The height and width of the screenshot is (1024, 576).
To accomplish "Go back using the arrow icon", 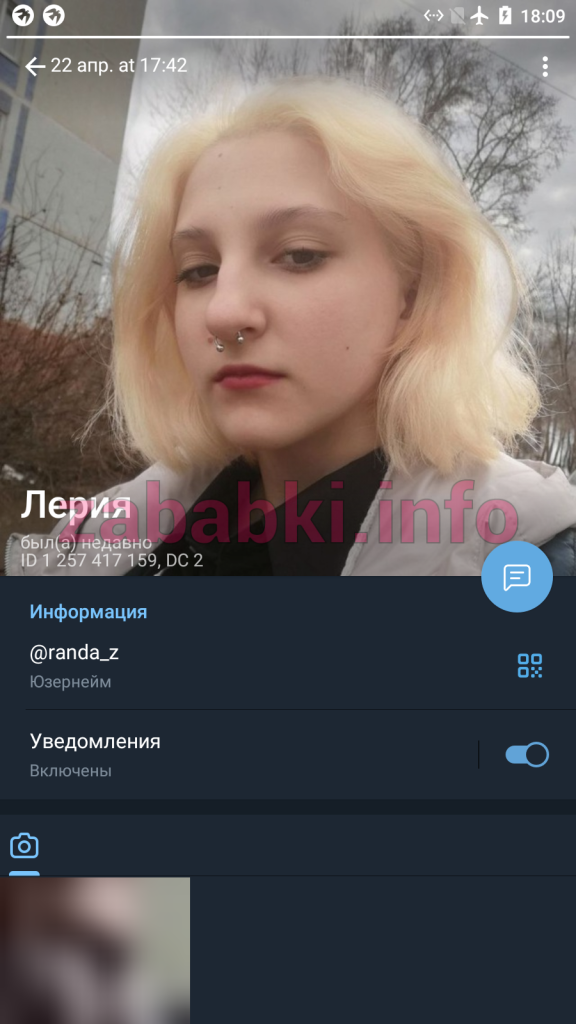I will coord(35,66).
